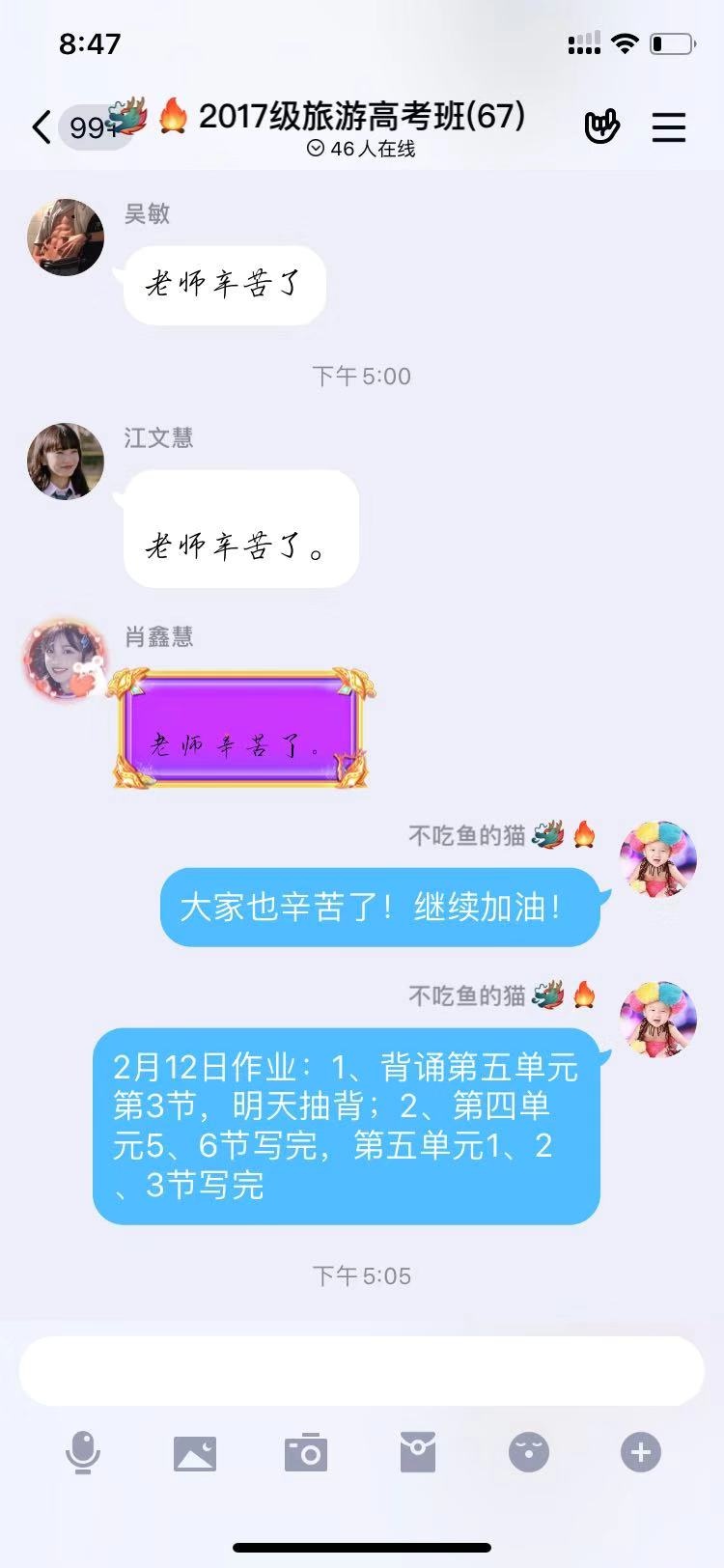The image size is (724, 1568).
Task: Open the group menu with three lines
Action: coord(668,127)
